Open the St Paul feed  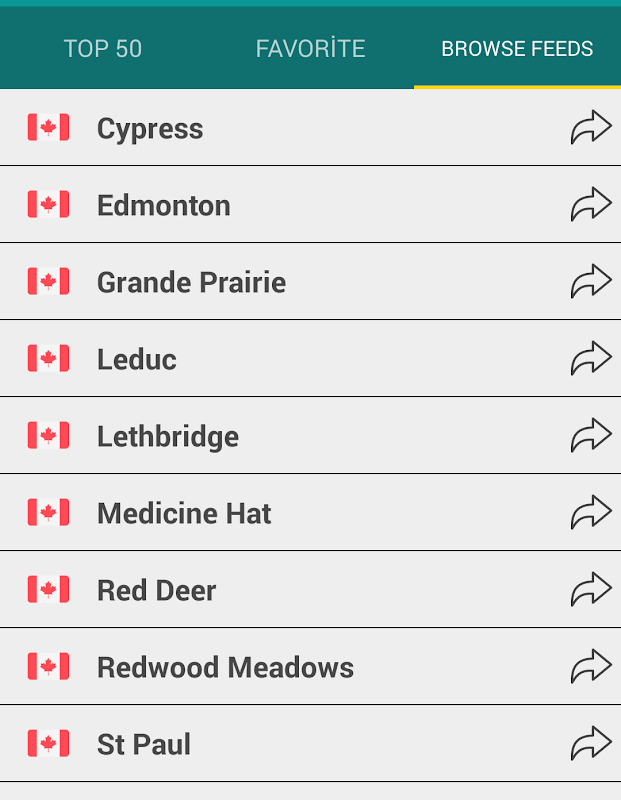144,744
